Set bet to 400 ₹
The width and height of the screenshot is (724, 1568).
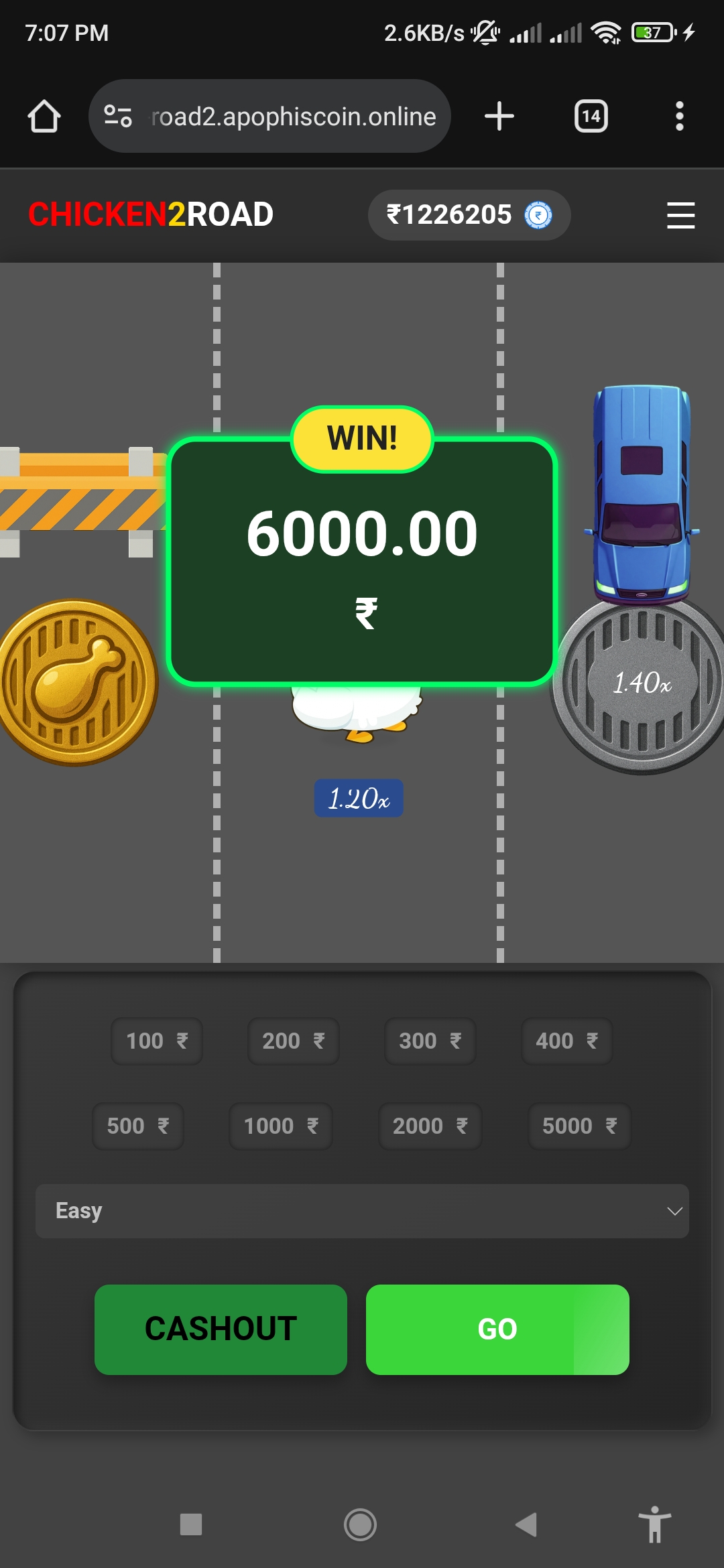(x=567, y=1041)
